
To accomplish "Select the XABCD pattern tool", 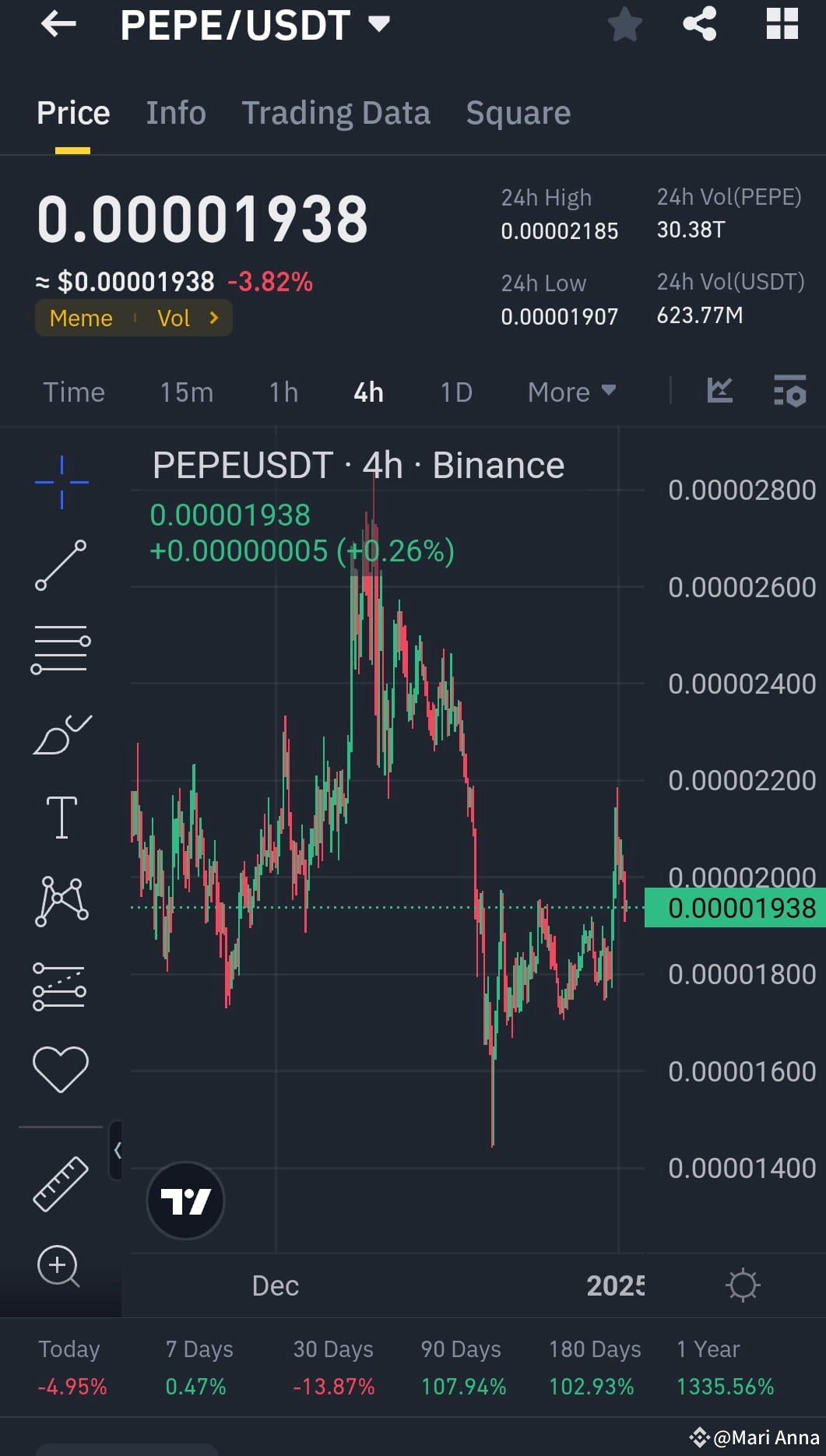I will (61, 901).
